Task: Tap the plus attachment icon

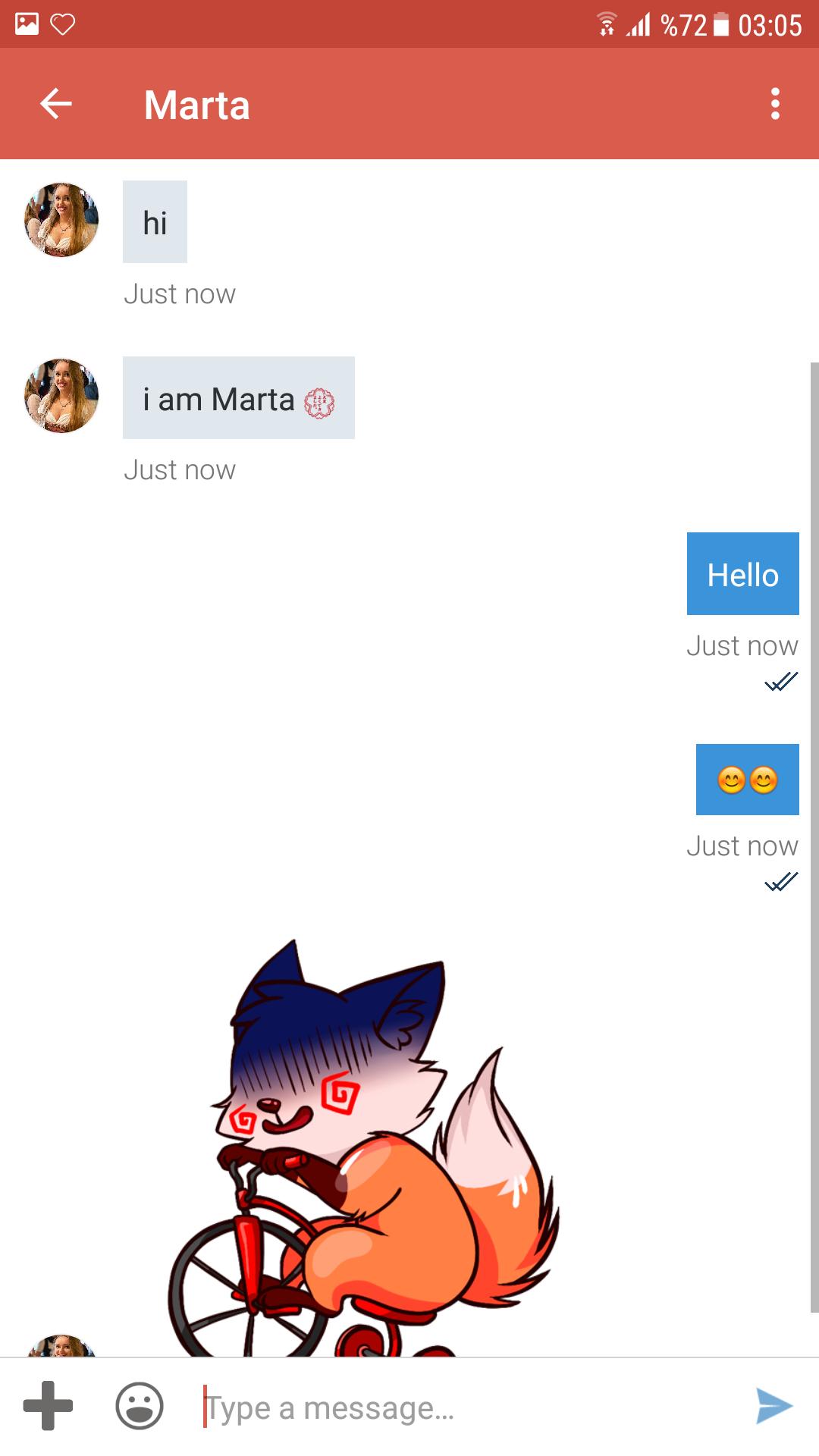Action: 48,1406
